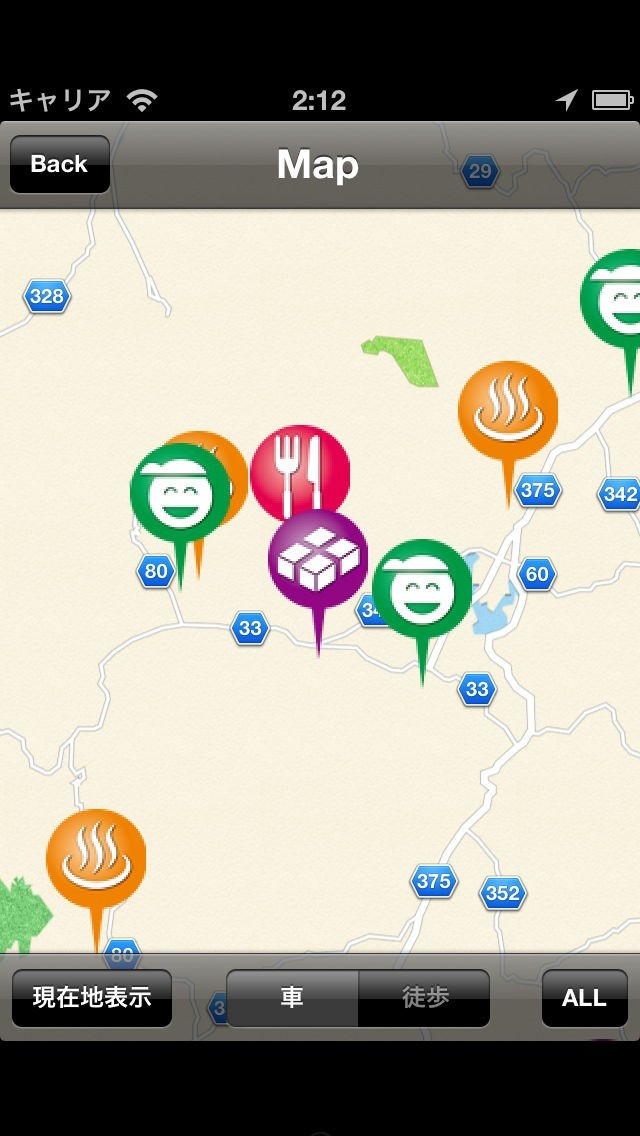The width and height of the screenshot is (640, 1136).
Task: Show current location with 現在地表示
Action: [x=92, y=997]
